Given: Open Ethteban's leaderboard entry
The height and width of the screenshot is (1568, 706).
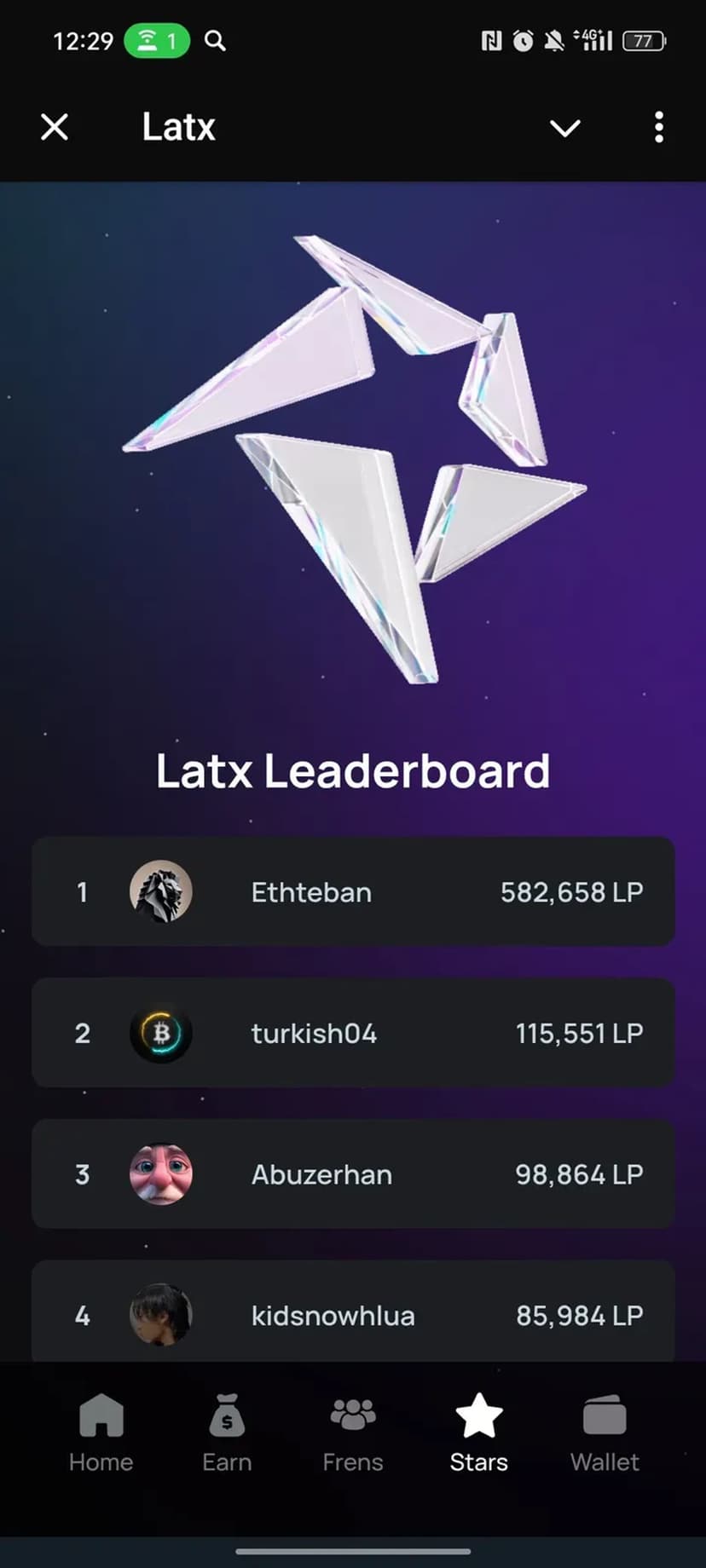Looking at the screenshot, I should pyautogui.click(x=353, y=892).
